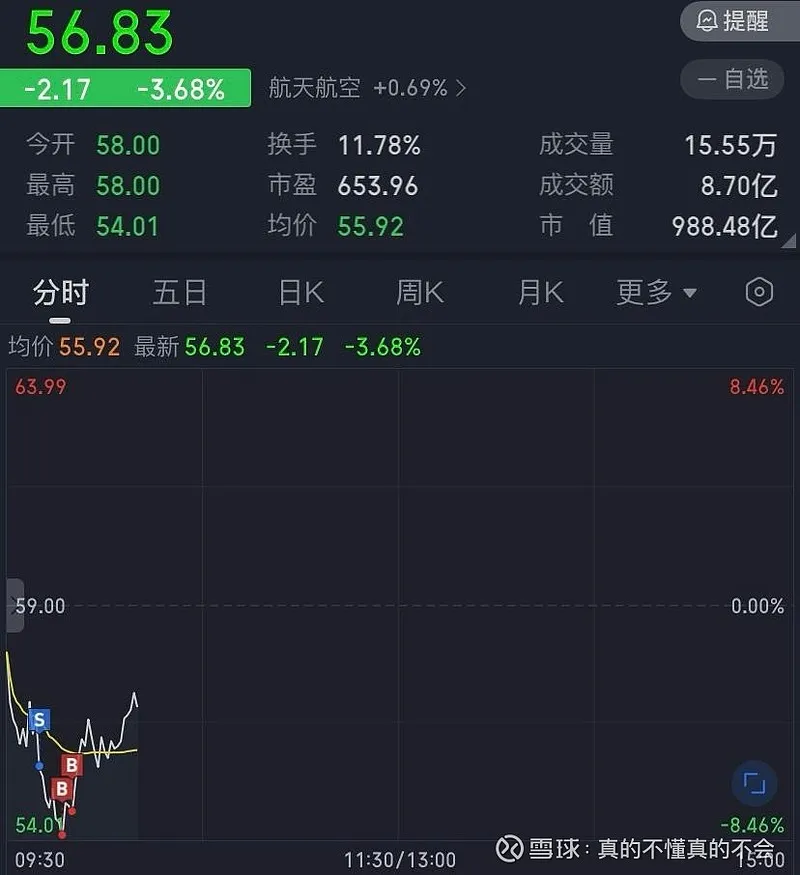Remove stock from 自选 watchlist

(734, 79)
